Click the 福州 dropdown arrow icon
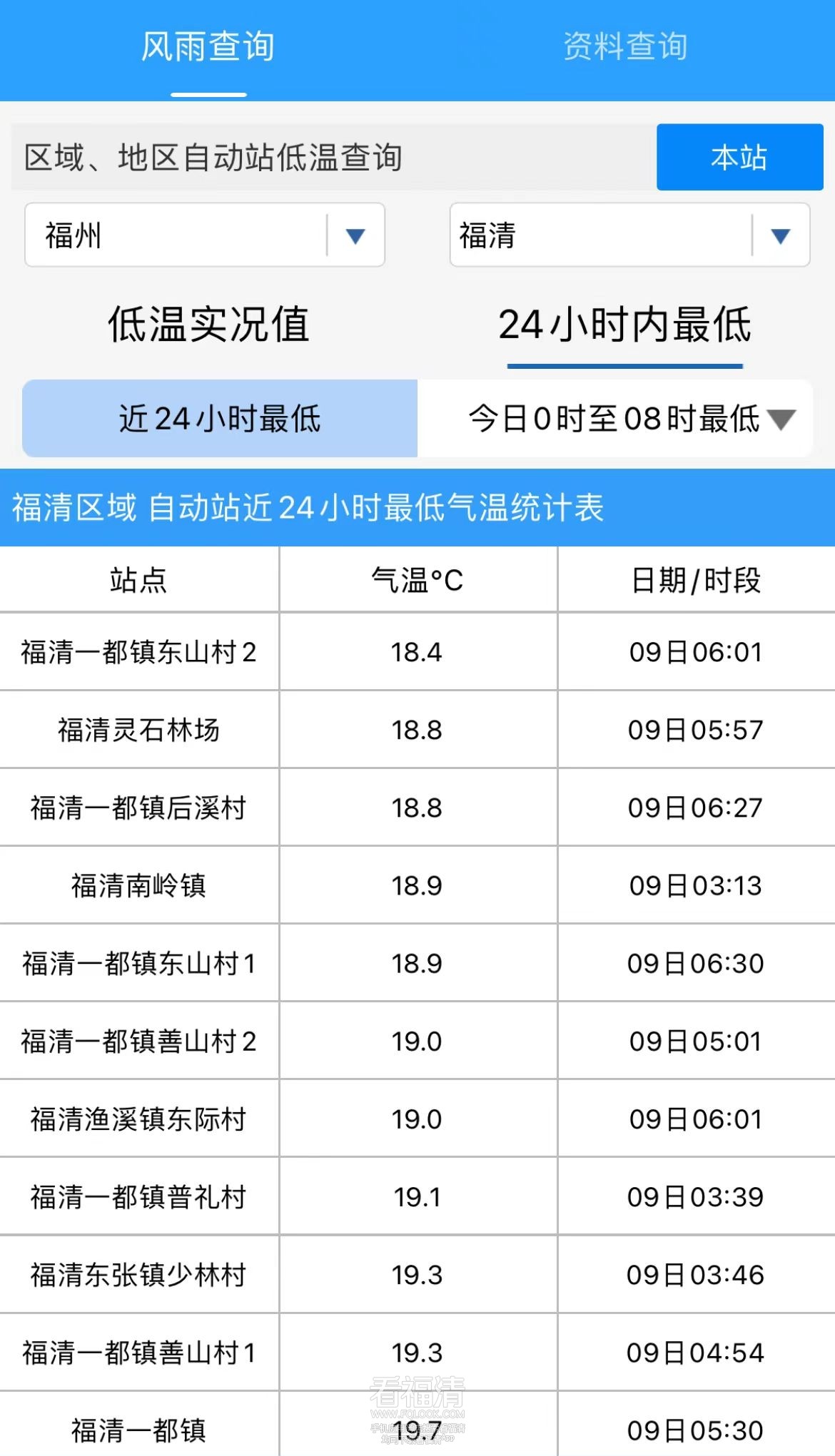This screenshot has width=835, height=1456. (355, 235)
